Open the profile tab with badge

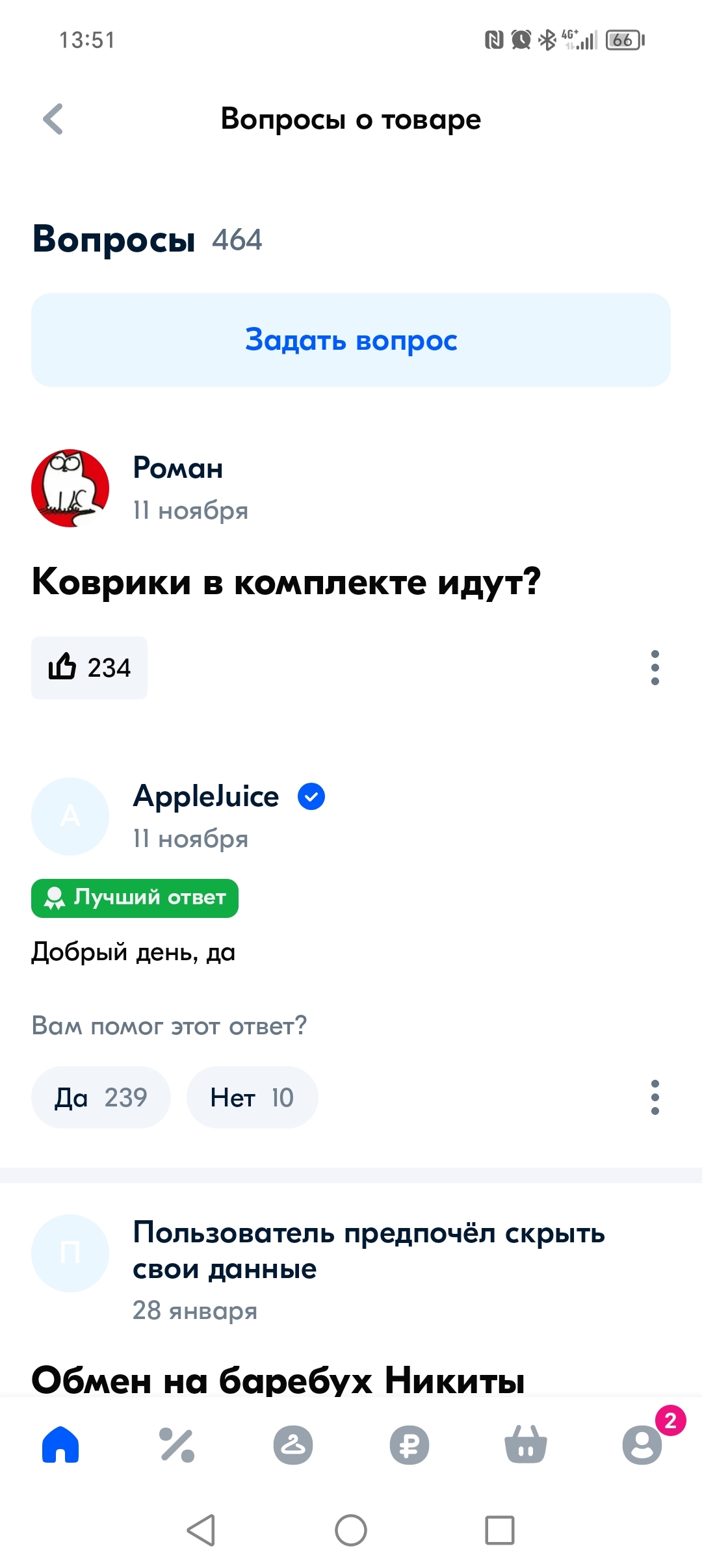click(x=642, y=1444)
